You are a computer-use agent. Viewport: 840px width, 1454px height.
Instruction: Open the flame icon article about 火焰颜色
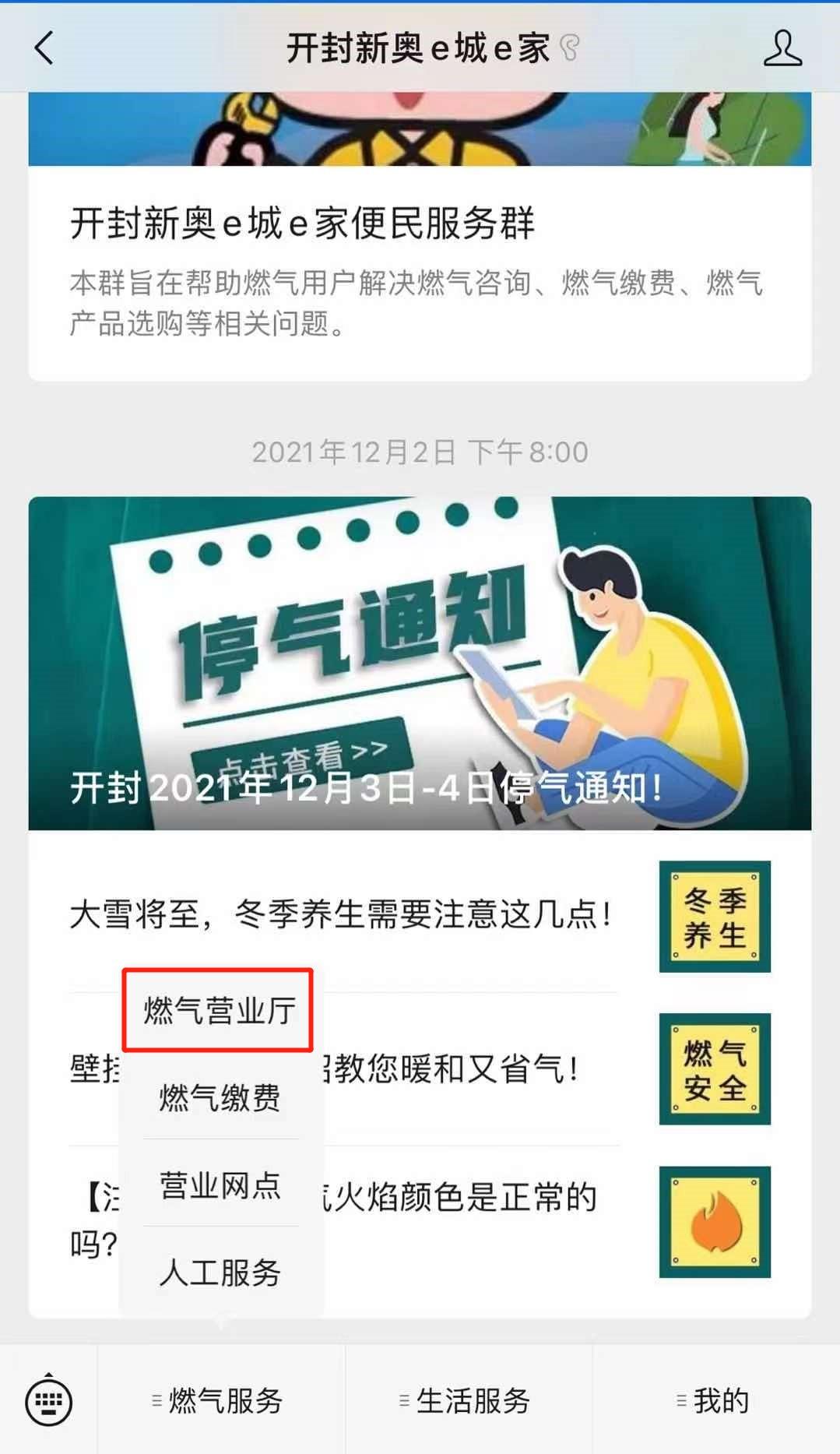click(x=714, y=1221)
